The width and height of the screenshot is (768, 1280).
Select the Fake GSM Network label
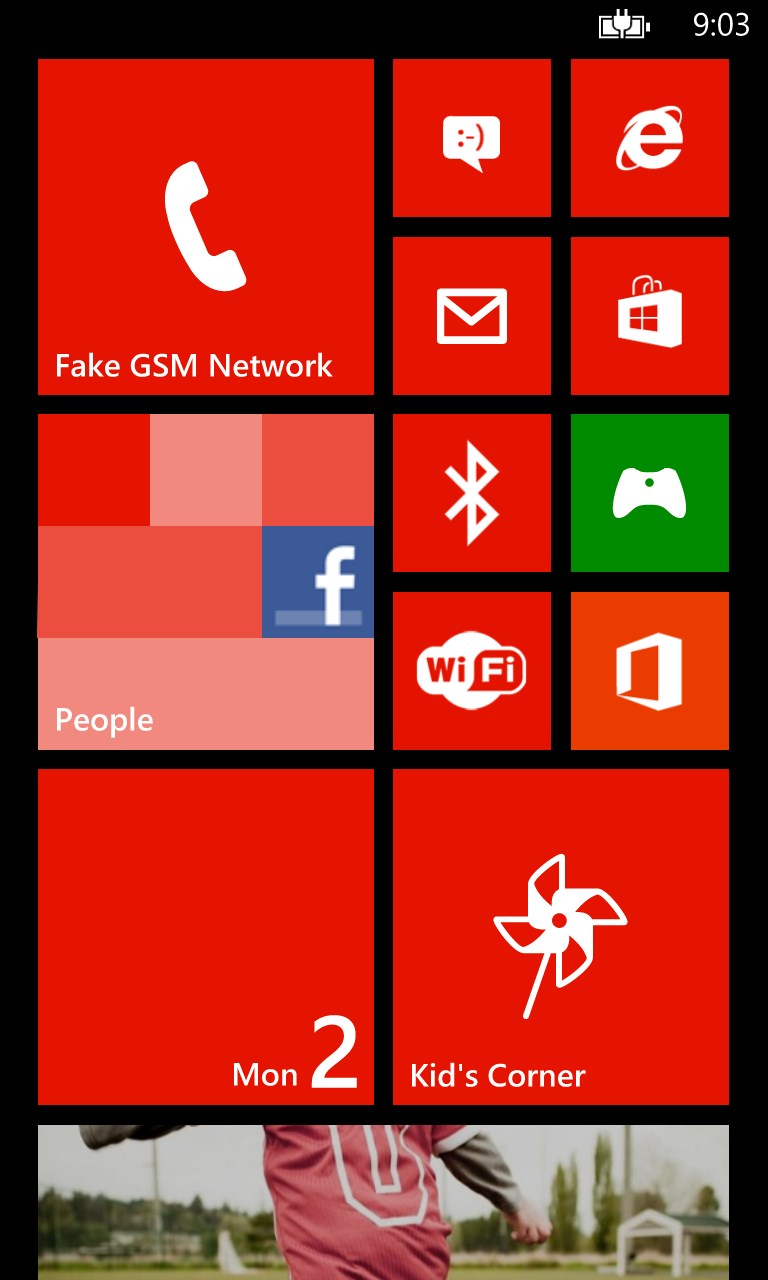pyautogui.click(x=194, y=366)
